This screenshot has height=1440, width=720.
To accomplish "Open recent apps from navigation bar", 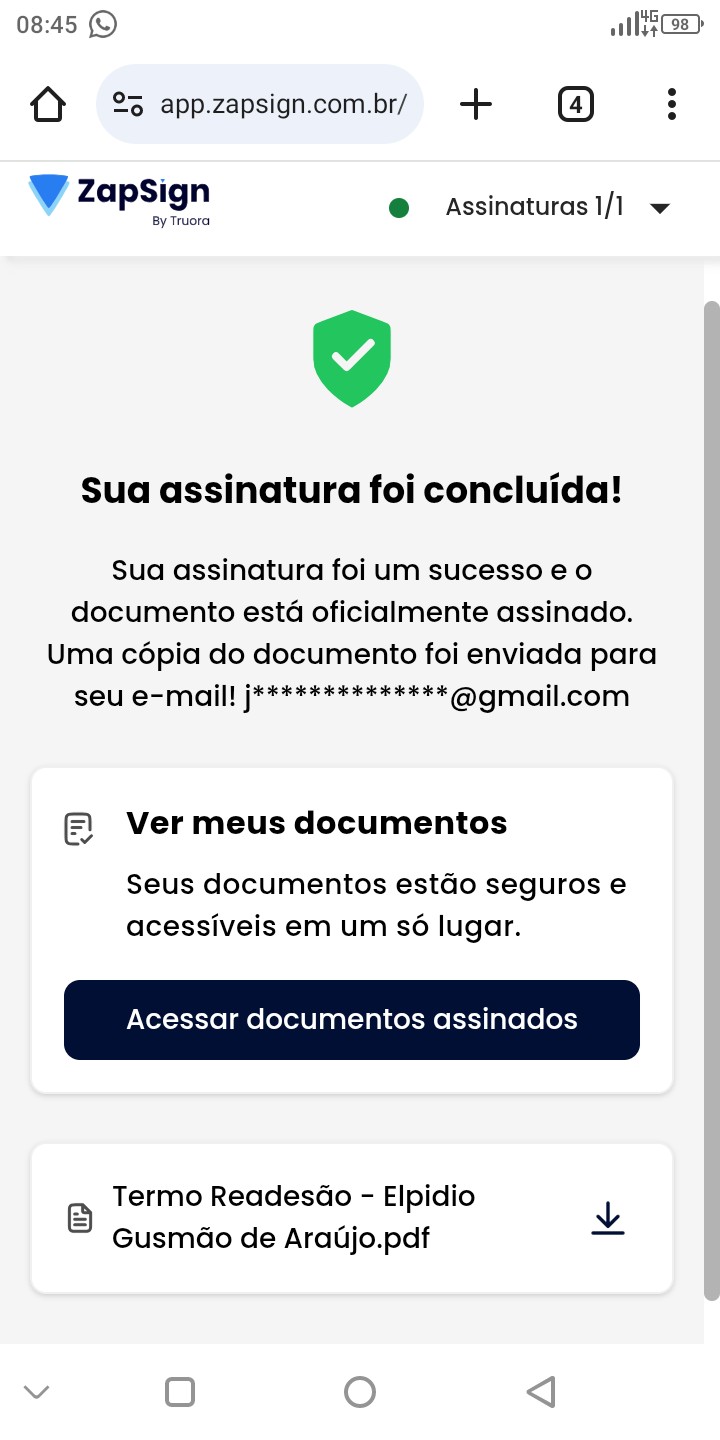I will point(180,1391).
